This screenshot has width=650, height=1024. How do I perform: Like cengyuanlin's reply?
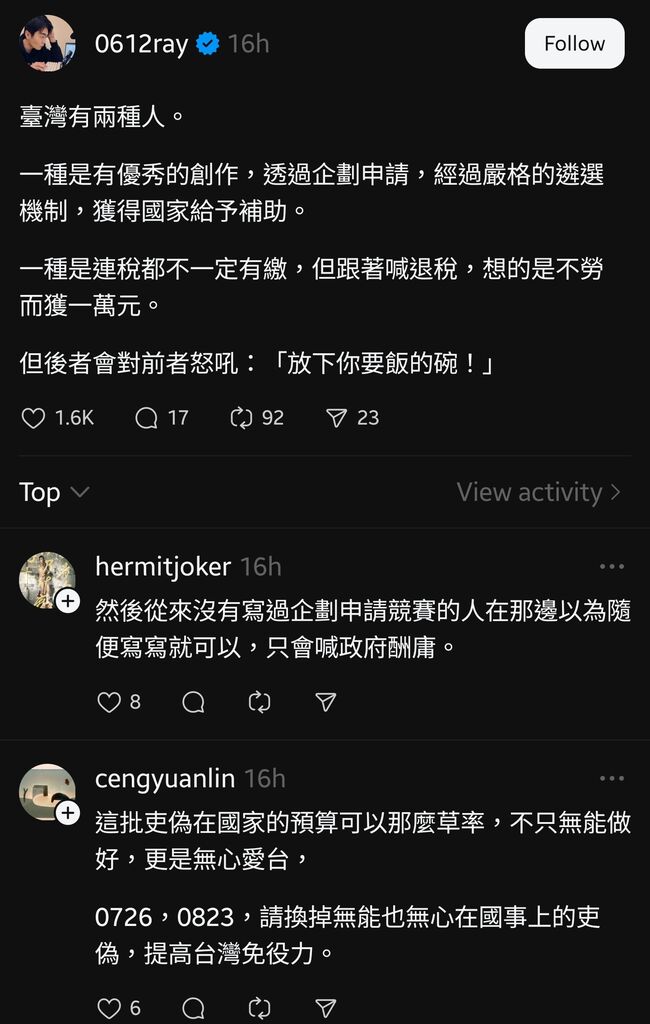click(109, 1008)
